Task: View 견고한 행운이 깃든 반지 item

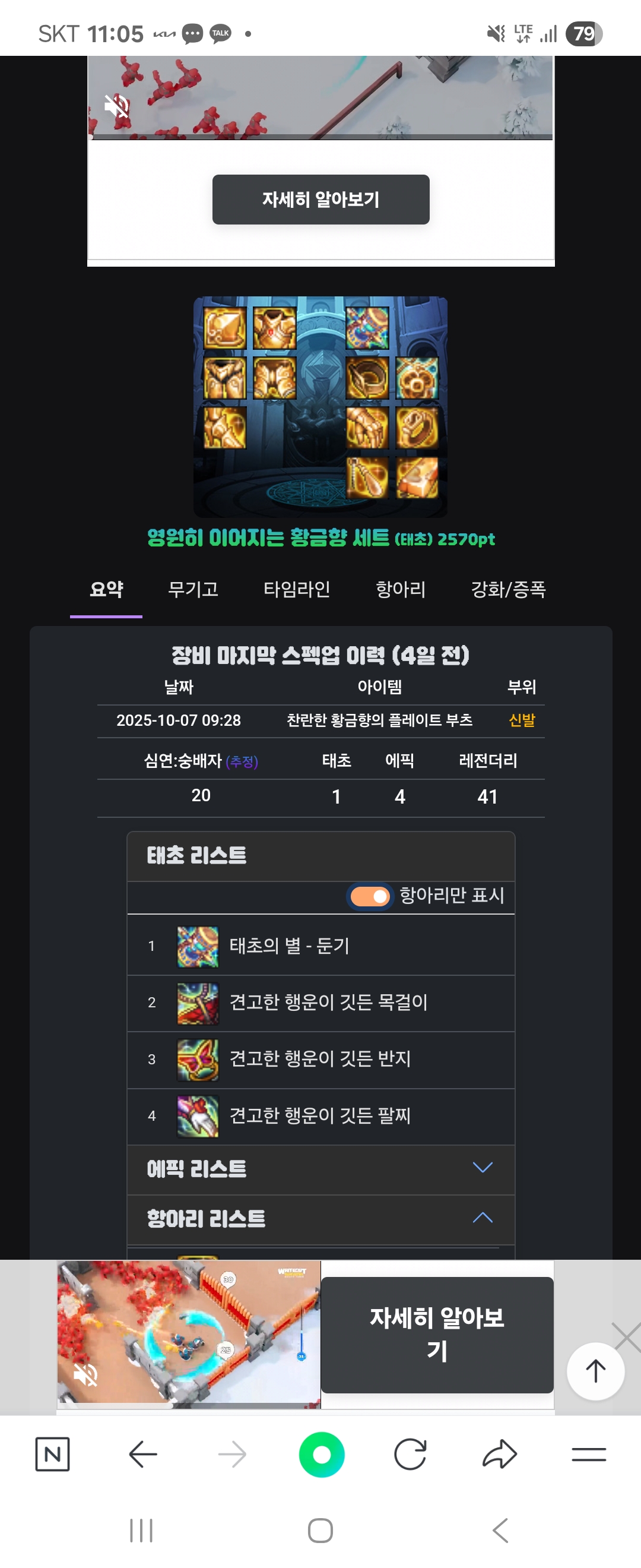Action: click(x=320, y=1058)
